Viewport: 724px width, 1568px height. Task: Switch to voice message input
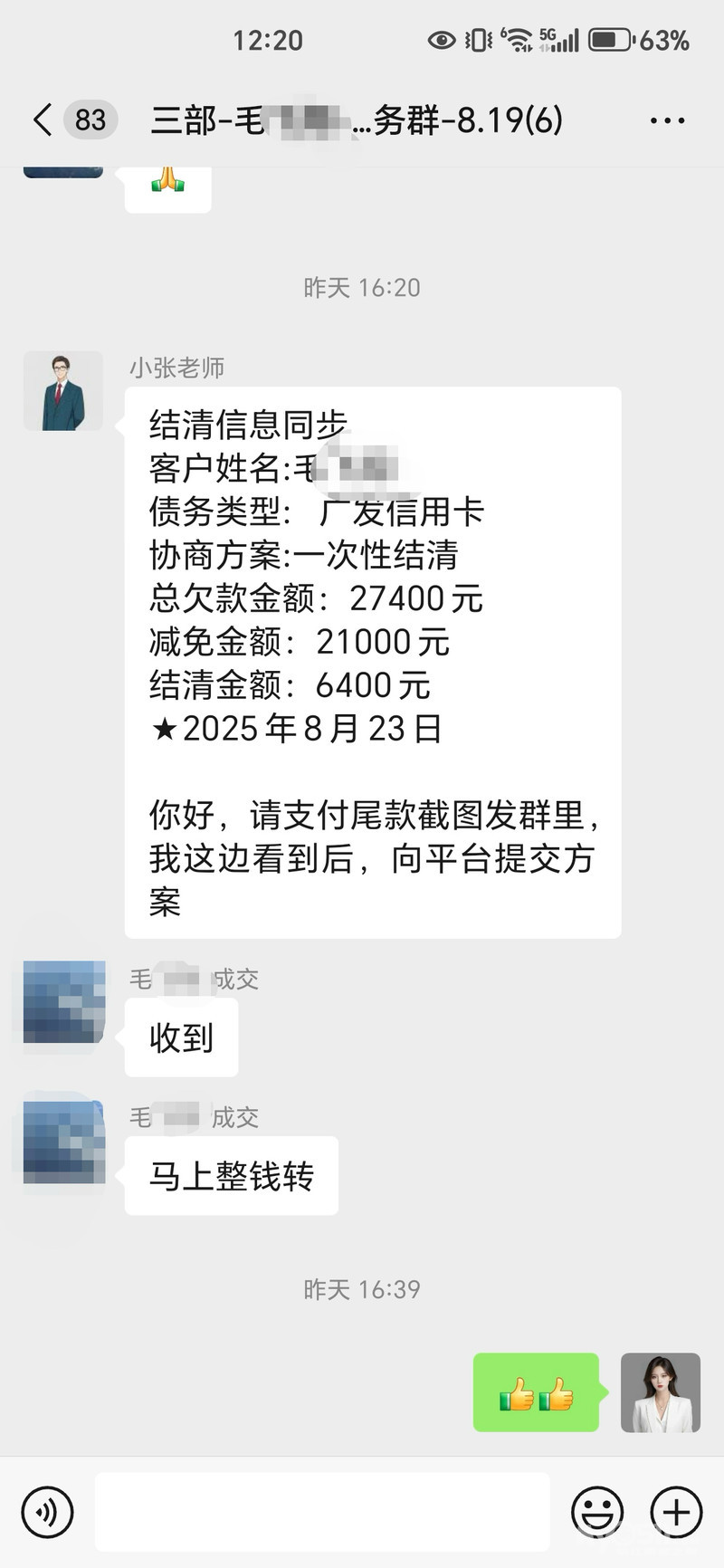(47, 1512)
